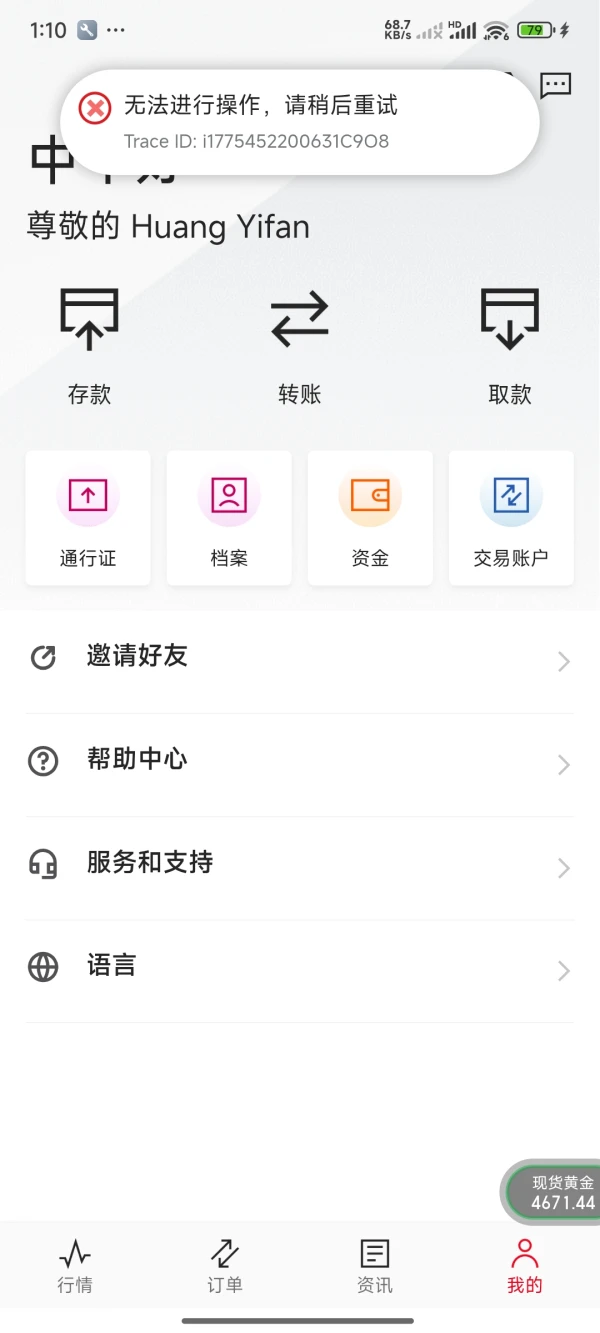
Task: Open 邀请好友 row
Action: coord(300,660)
